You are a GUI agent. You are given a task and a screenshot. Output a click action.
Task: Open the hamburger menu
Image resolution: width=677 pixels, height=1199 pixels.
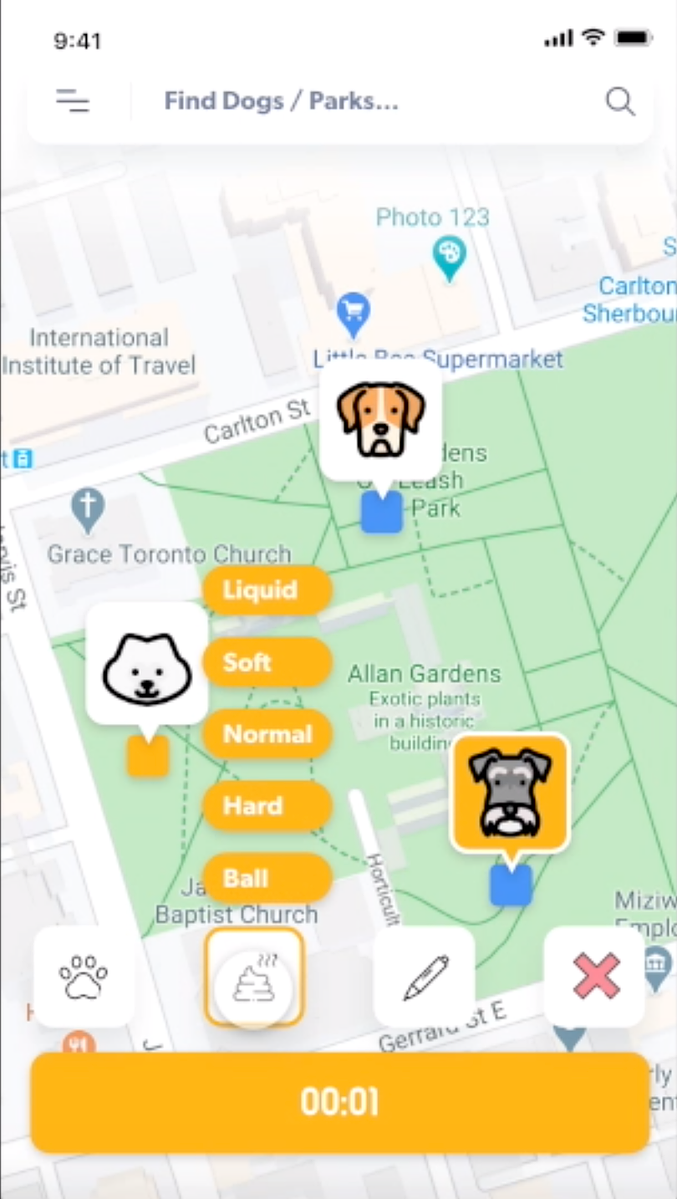[72, 101]
